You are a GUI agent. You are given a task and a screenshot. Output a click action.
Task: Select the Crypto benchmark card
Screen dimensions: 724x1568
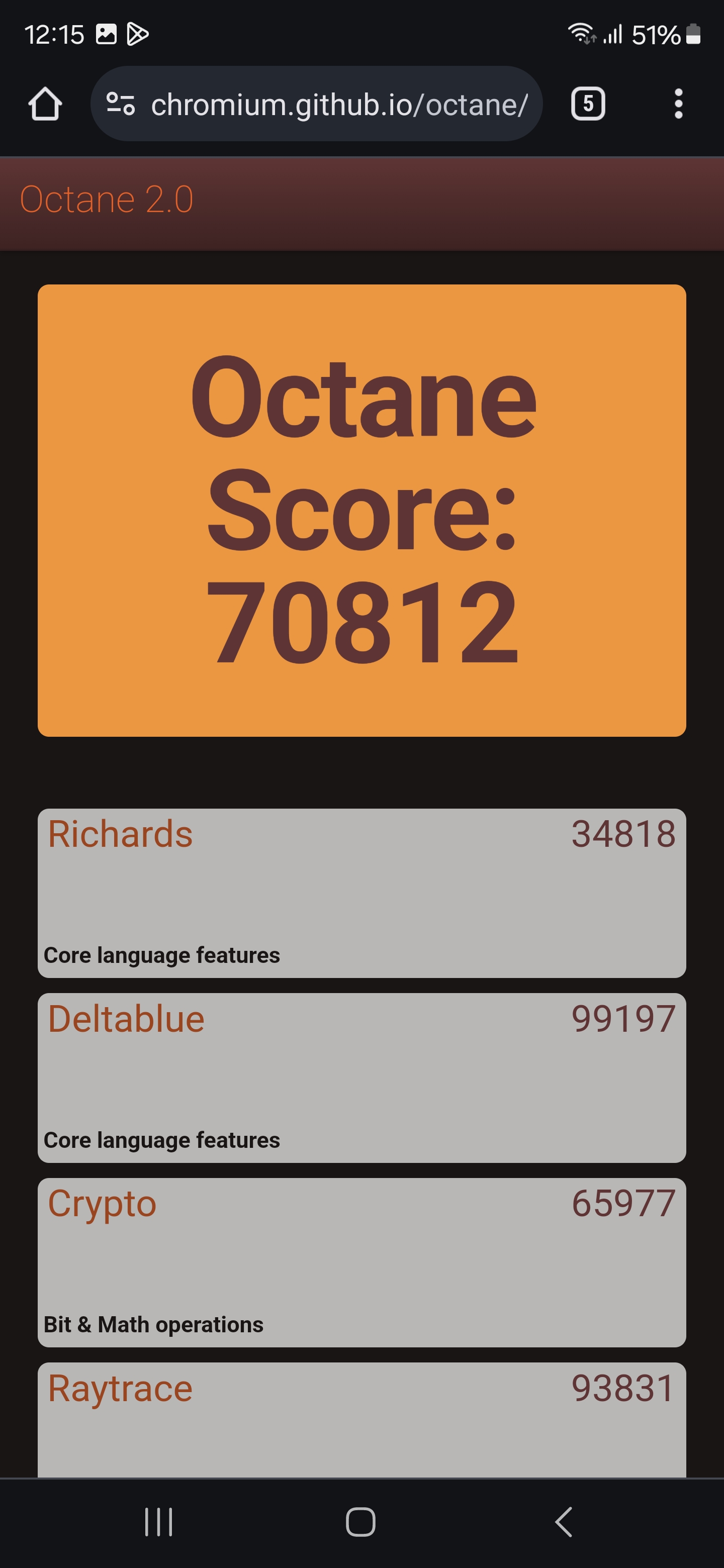(x=361, y=1262)
